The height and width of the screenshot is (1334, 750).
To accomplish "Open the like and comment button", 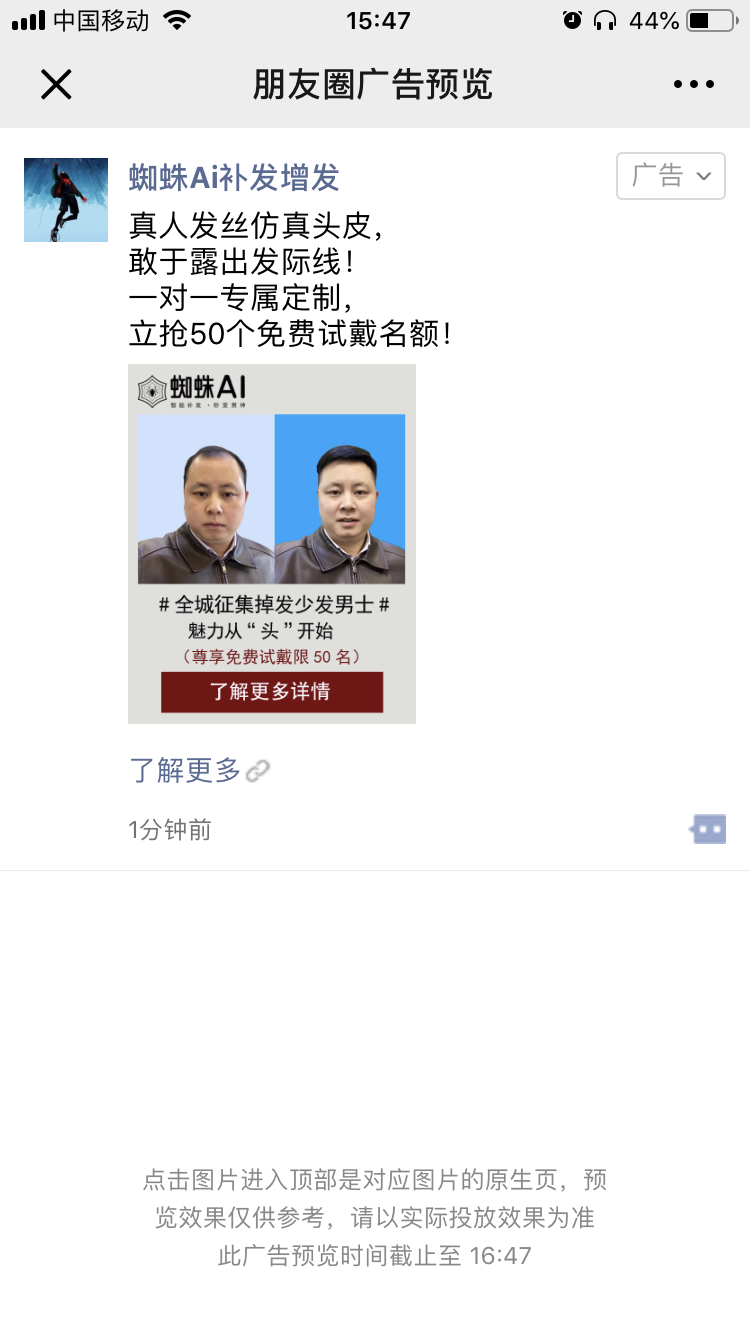I will click(x=708, y=829).
